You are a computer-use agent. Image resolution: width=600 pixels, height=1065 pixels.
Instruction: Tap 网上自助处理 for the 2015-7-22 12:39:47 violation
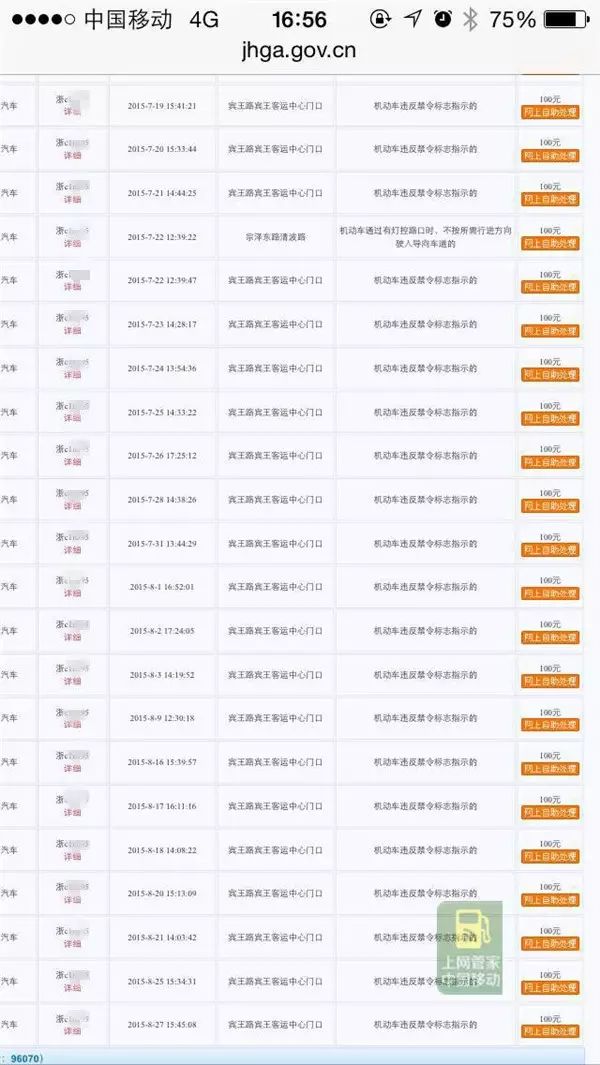550,287
